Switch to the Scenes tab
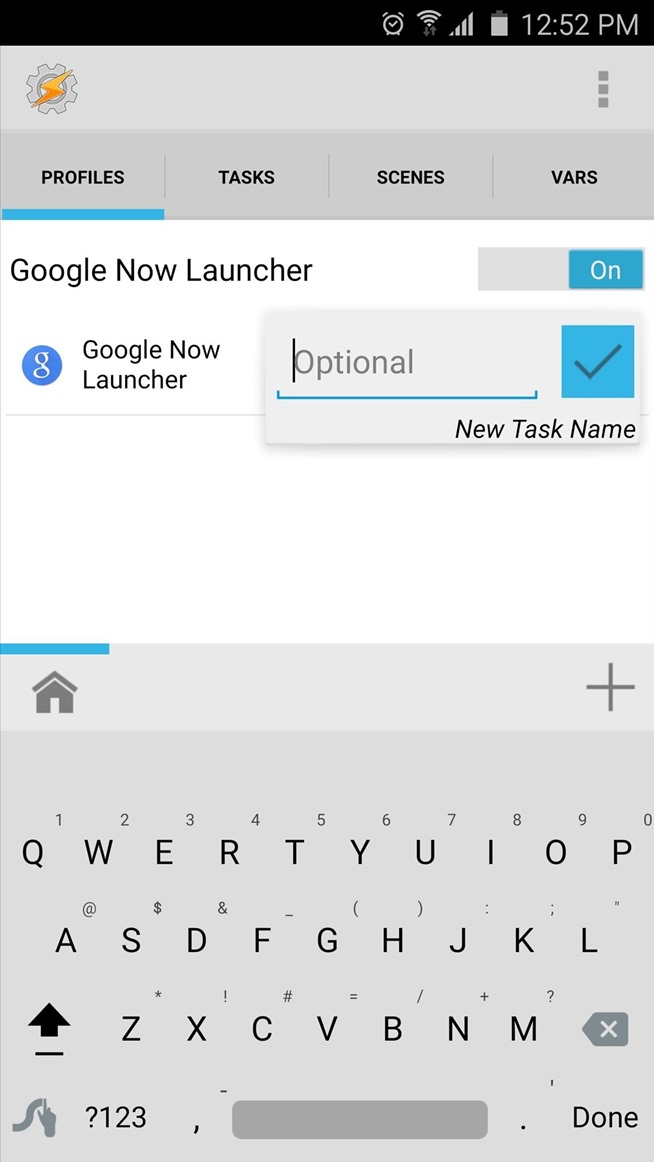The height and width of the screenshot is (1162, 654). (x=410, y=177)
